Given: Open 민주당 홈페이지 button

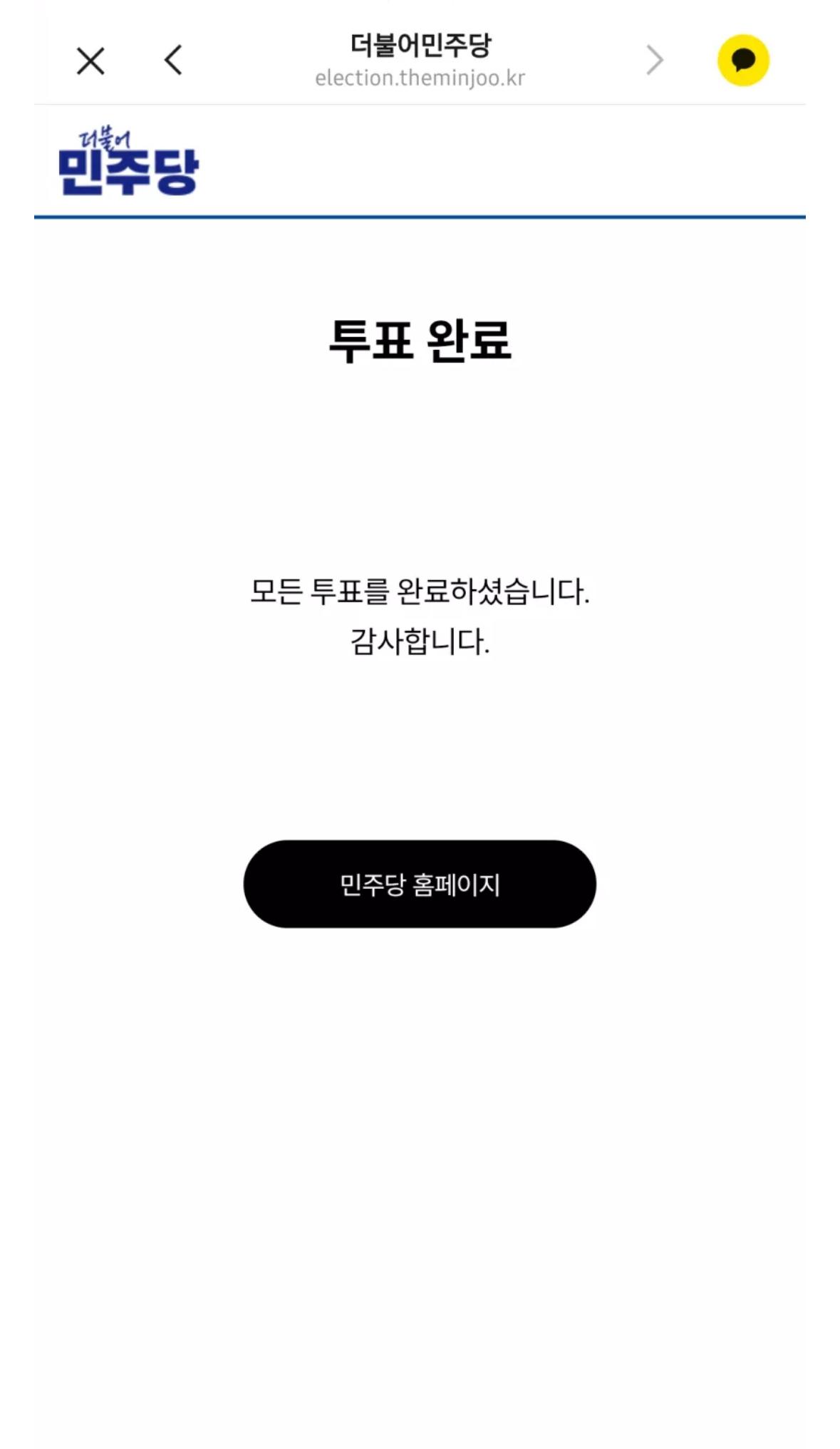Looking at the screenshot, I should pos(420,884).
